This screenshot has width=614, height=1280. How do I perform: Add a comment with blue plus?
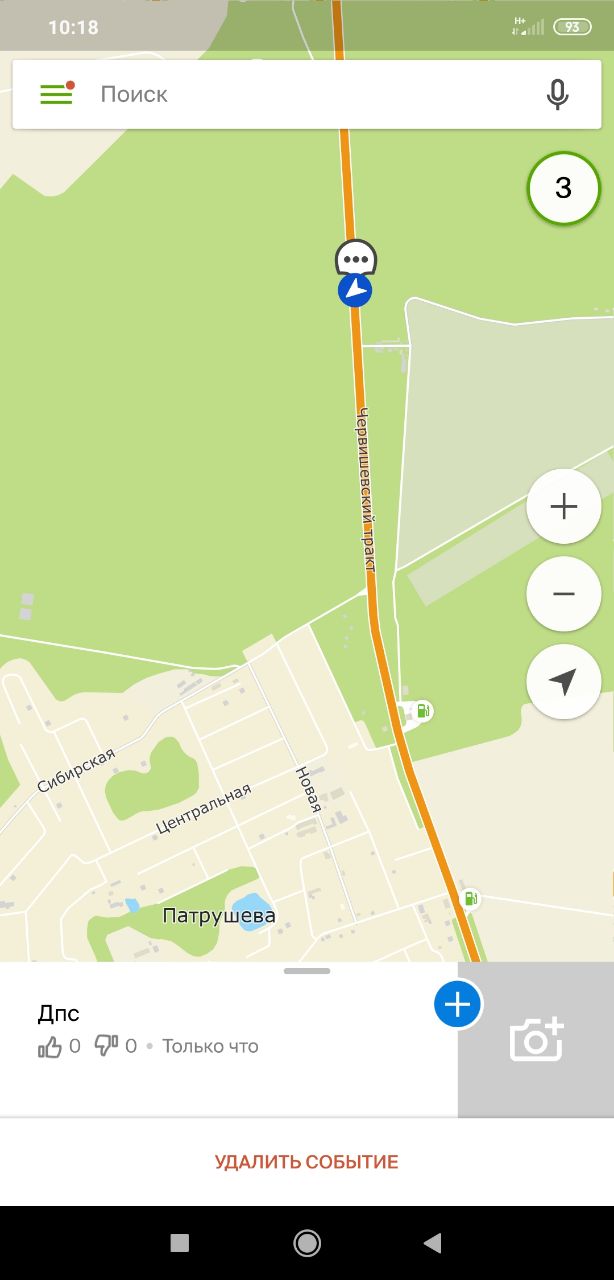point(457,1004)
